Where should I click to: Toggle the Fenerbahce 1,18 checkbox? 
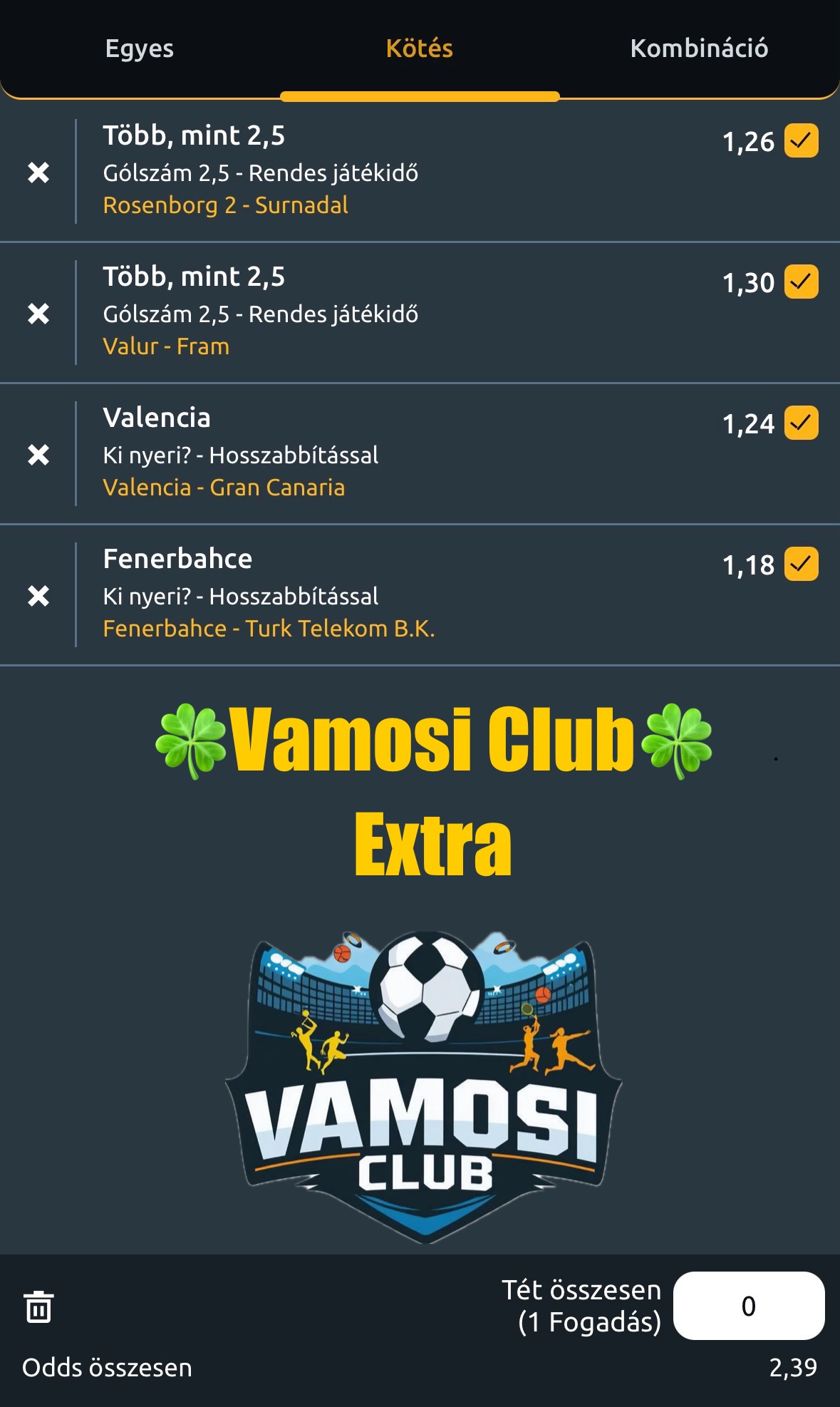pyautogui.click(x=802, y=564)
